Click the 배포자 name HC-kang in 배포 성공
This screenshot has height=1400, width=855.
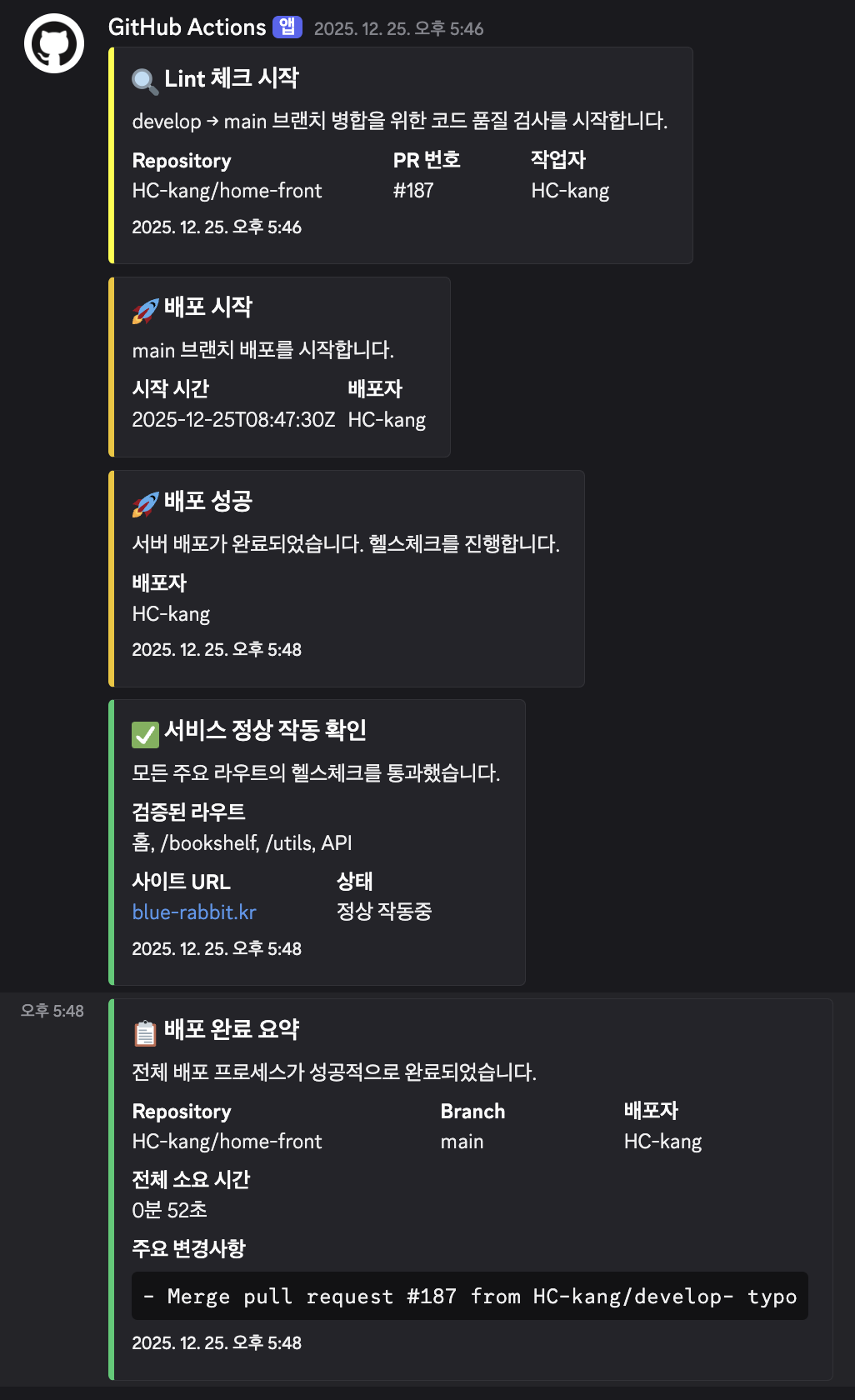tap(170, 613)
